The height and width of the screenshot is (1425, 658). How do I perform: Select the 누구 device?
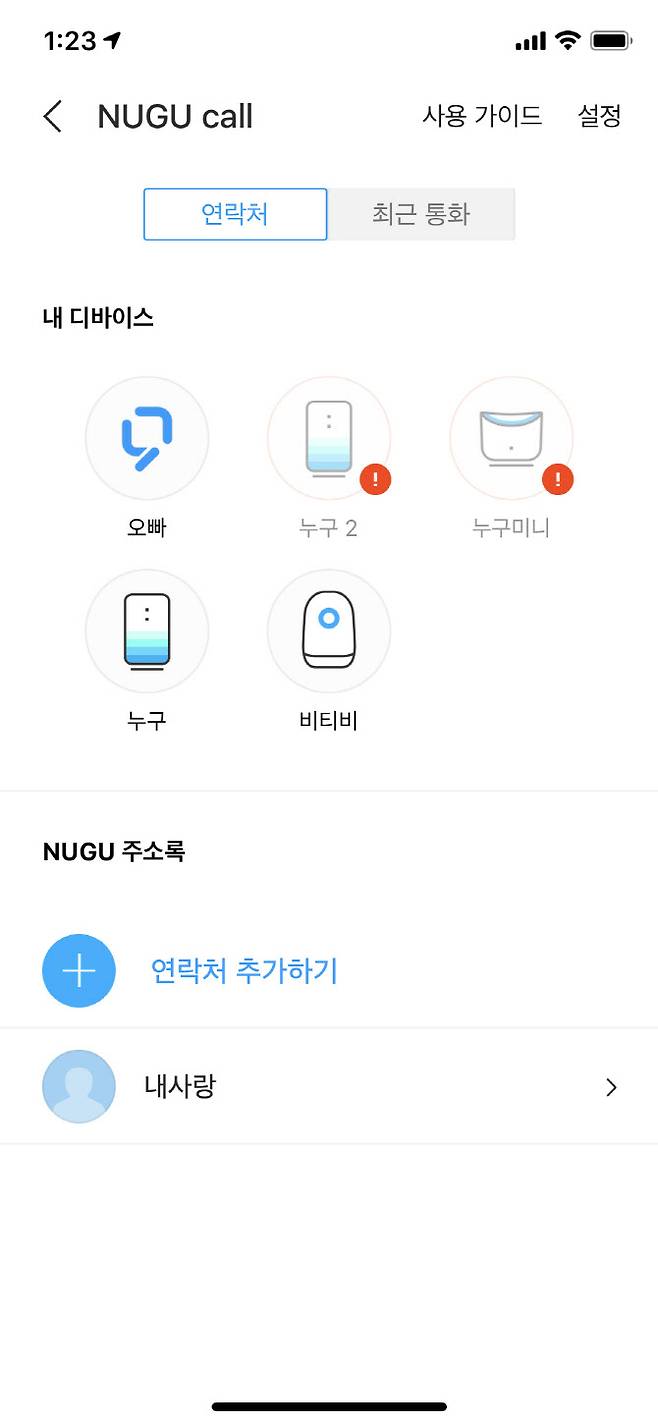[x=147, y=632]
